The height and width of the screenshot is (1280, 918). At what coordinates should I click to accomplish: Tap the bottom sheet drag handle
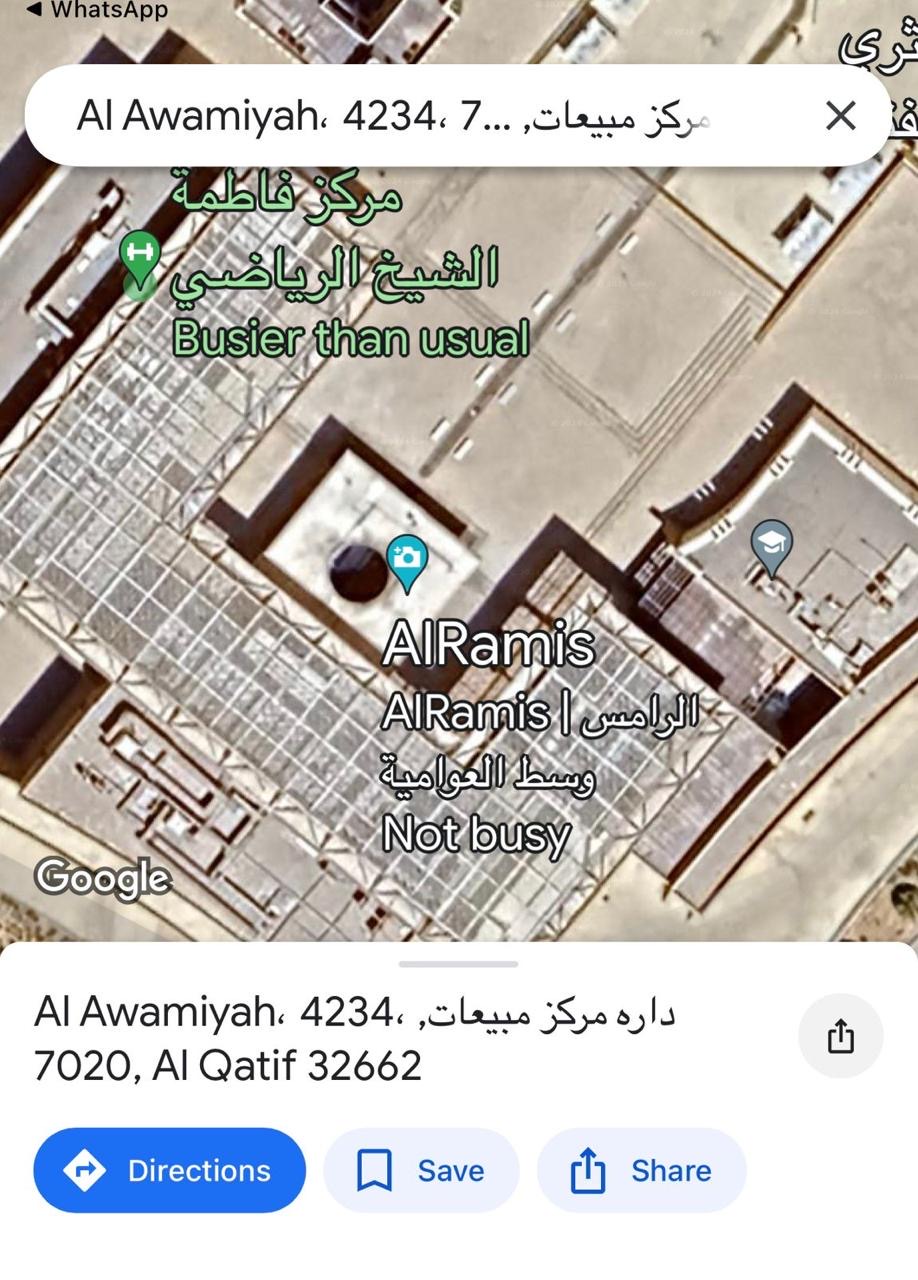coord(458,964)
